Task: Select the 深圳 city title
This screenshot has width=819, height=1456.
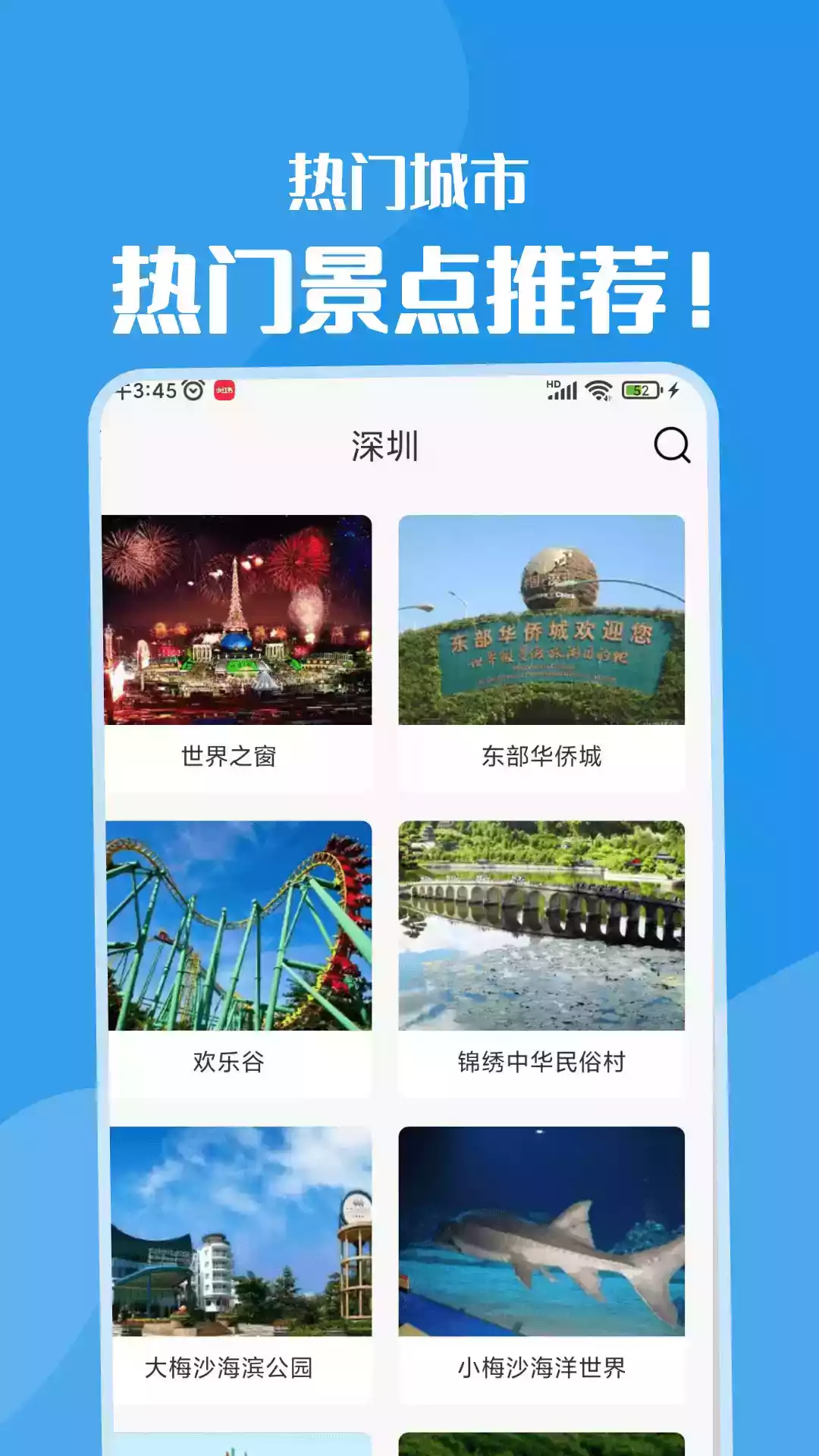Action: [x=384, y=446]
